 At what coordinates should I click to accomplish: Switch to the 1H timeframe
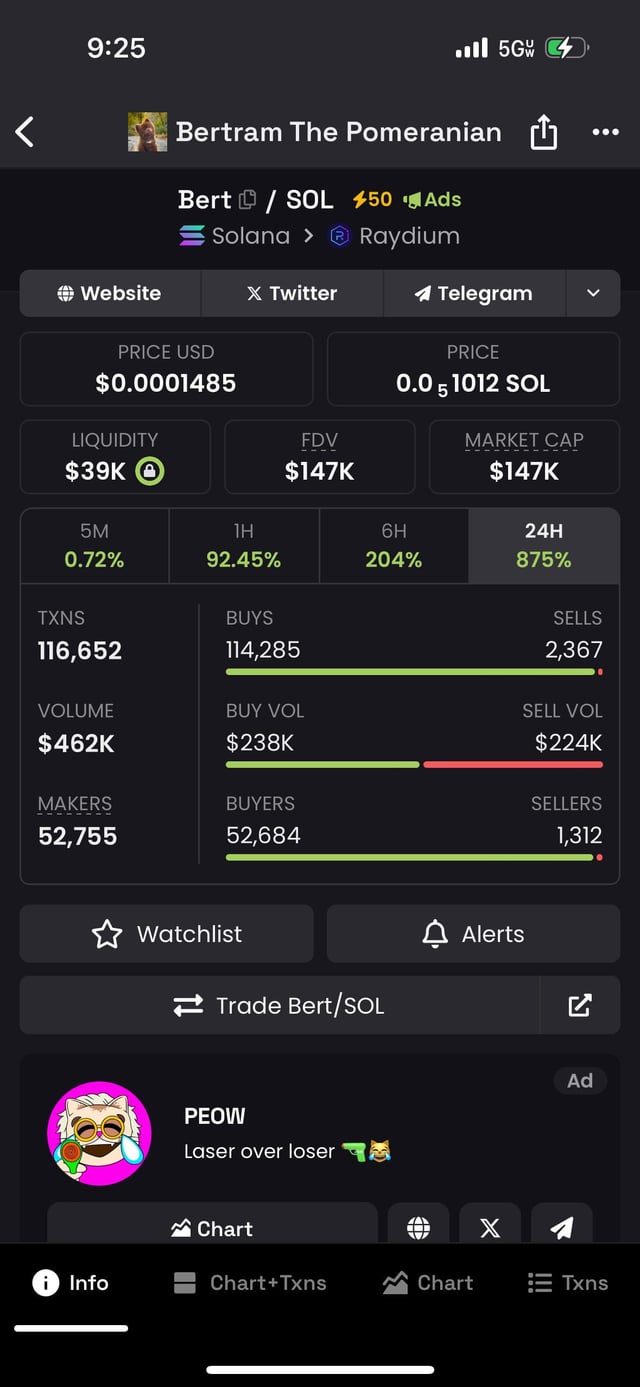(x=244, y=546)
